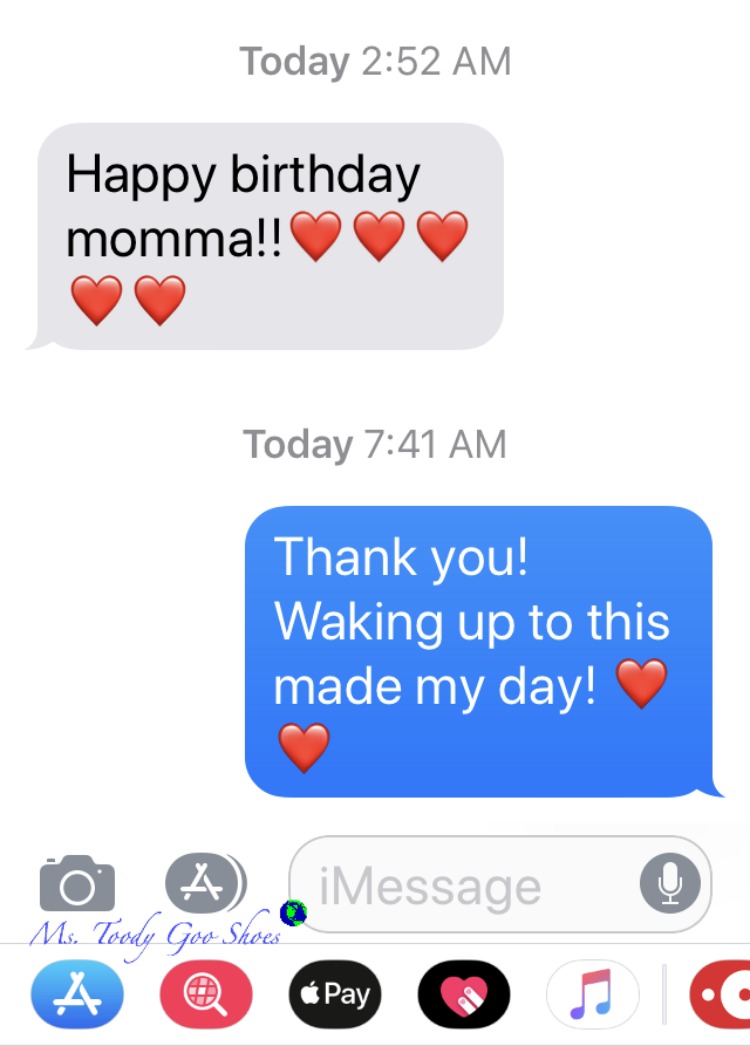The height and width of the screenshot is (1046, 750).
Task: Open the Music app in the strip
Action: (x=593, y=994)
